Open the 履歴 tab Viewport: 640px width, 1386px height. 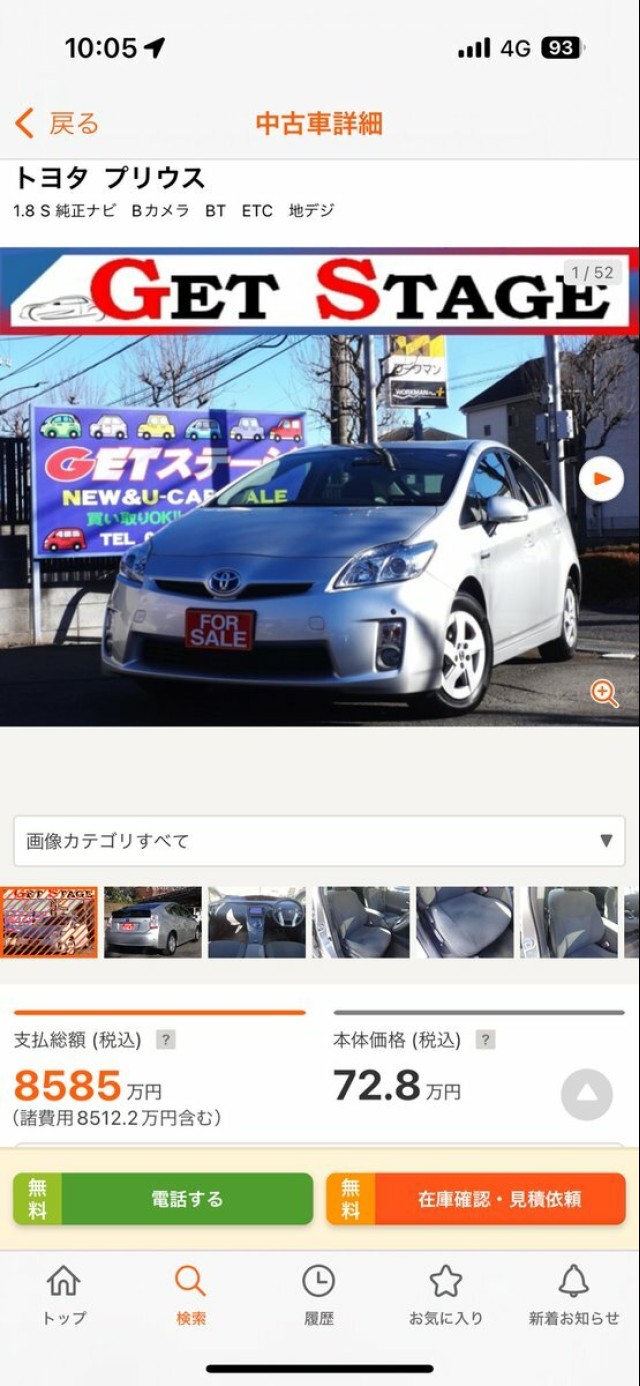pyautogui.click(x=319, y=1294)
